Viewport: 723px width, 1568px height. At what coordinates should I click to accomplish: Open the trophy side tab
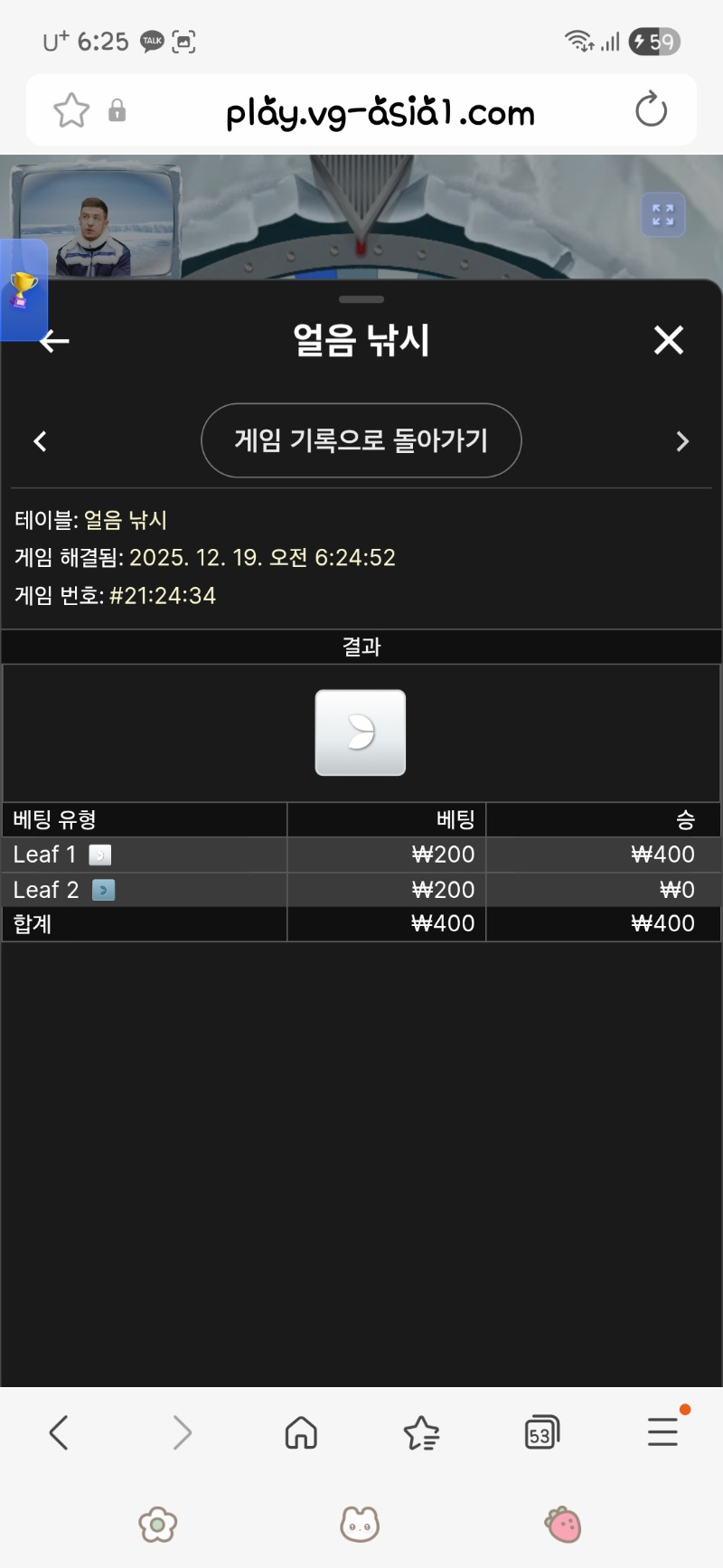[x=23, y=290]
